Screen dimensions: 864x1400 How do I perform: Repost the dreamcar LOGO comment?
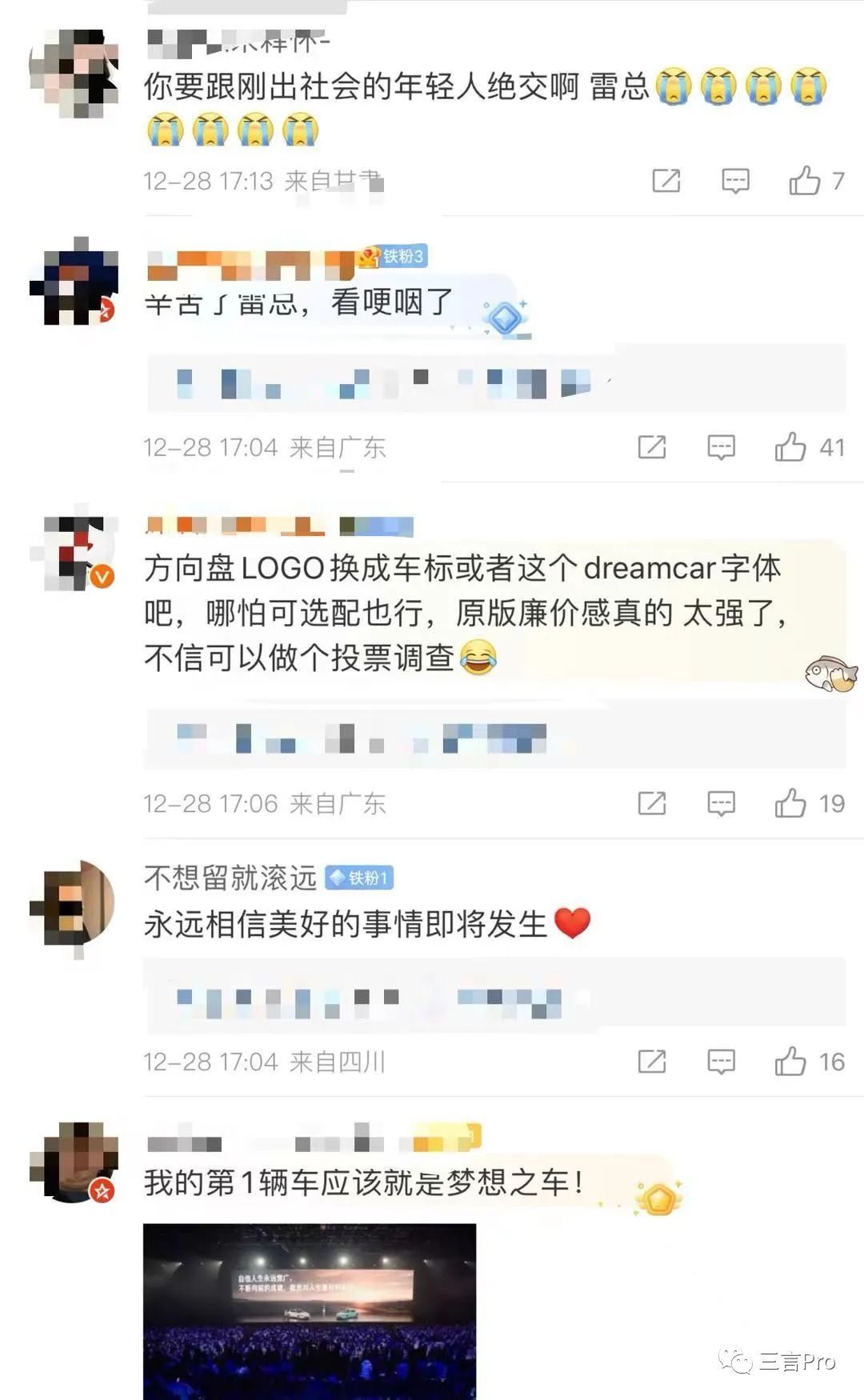(651, 803)
